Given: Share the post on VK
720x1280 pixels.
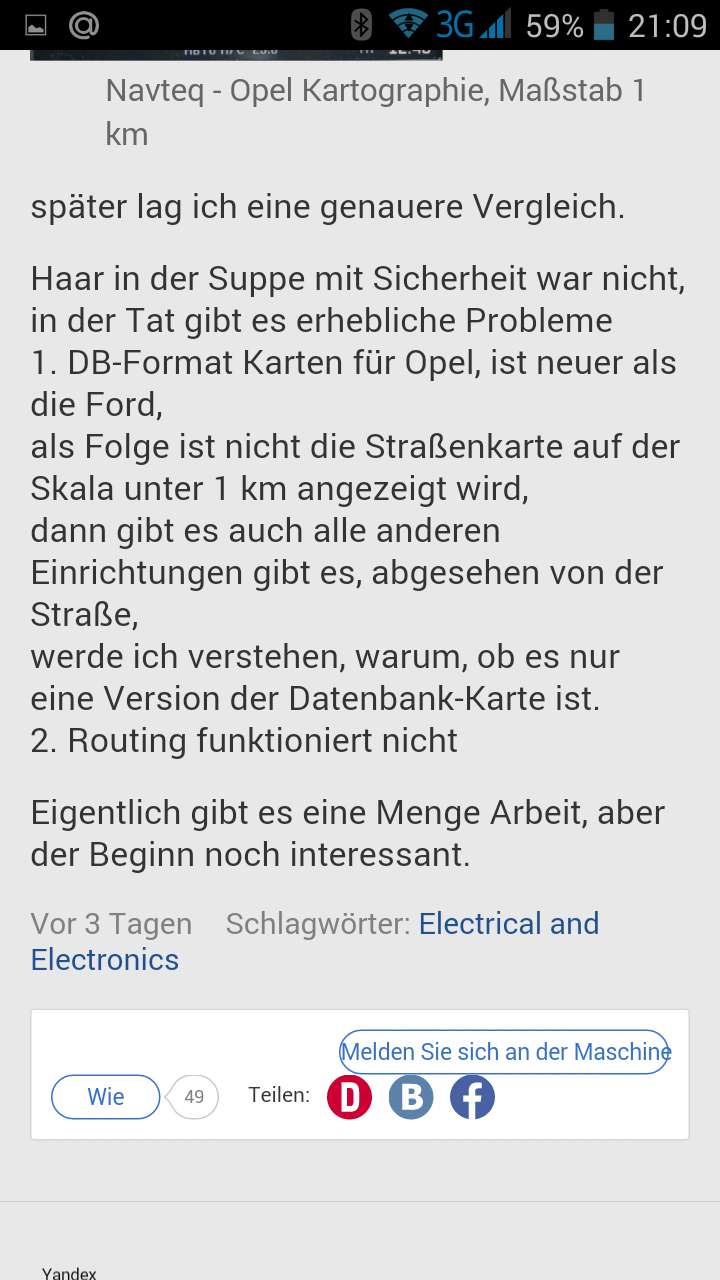Looking at the screenshot, I should [x=411, y=1097].
